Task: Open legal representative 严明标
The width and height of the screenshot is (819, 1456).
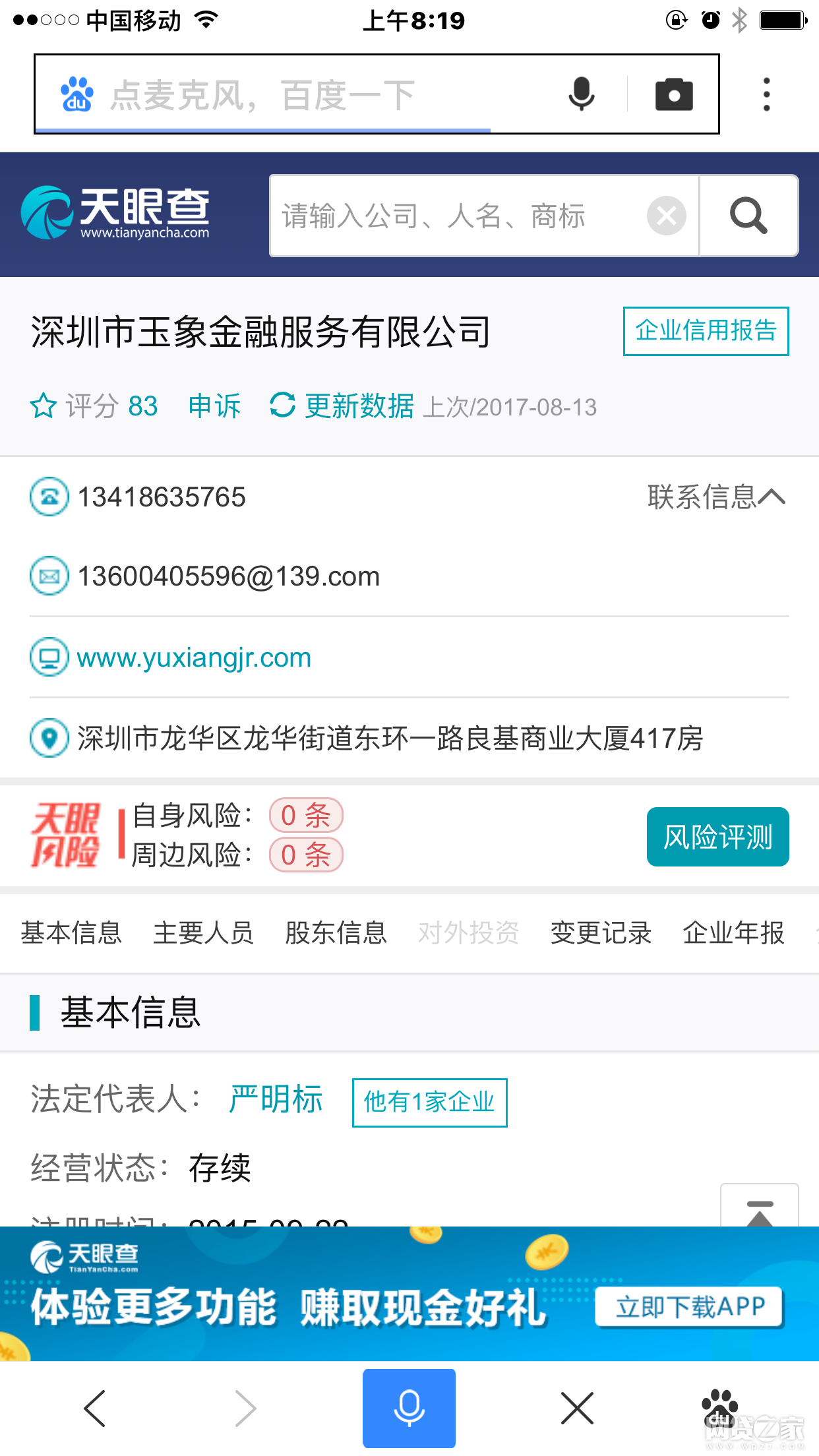Action: [x=276, y=1099]
